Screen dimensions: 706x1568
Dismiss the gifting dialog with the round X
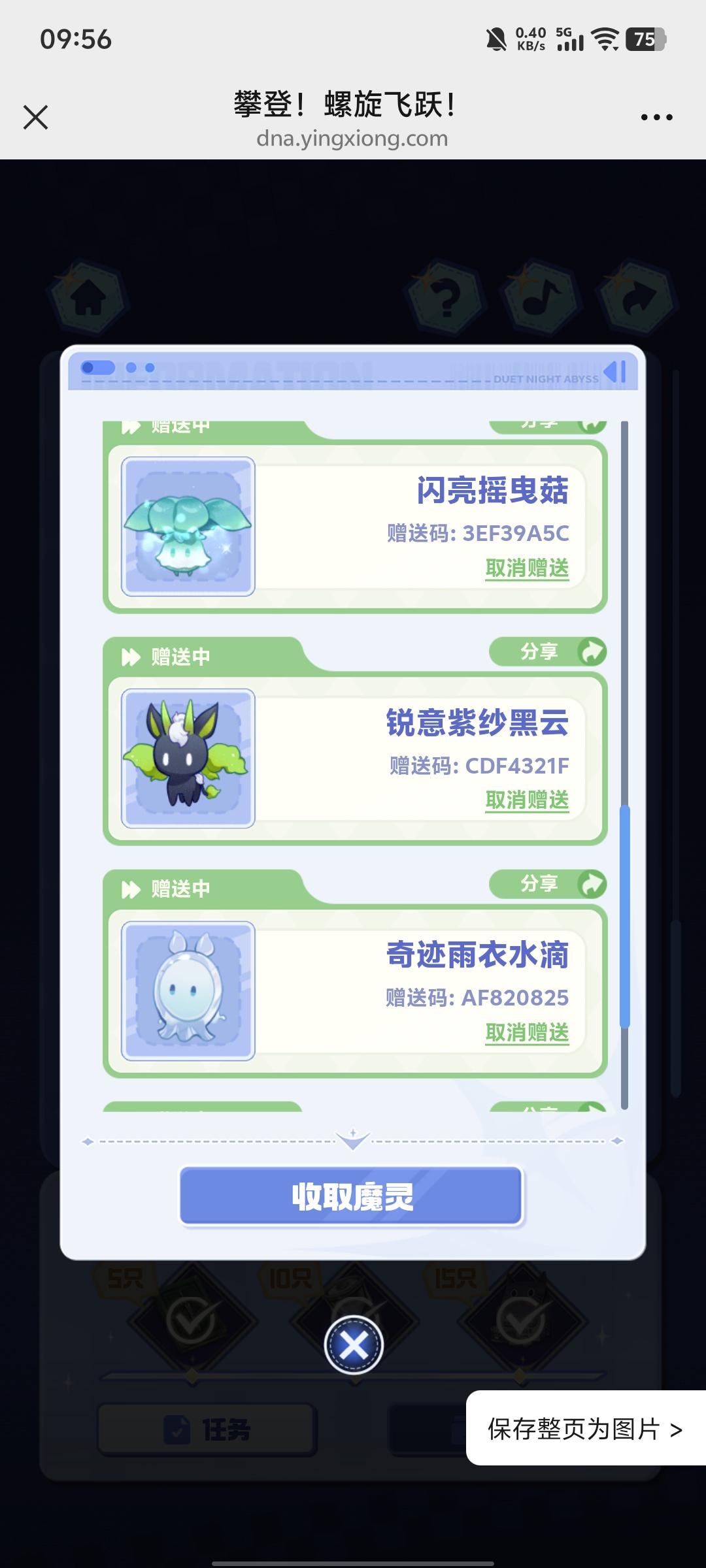click(353, 1345)
